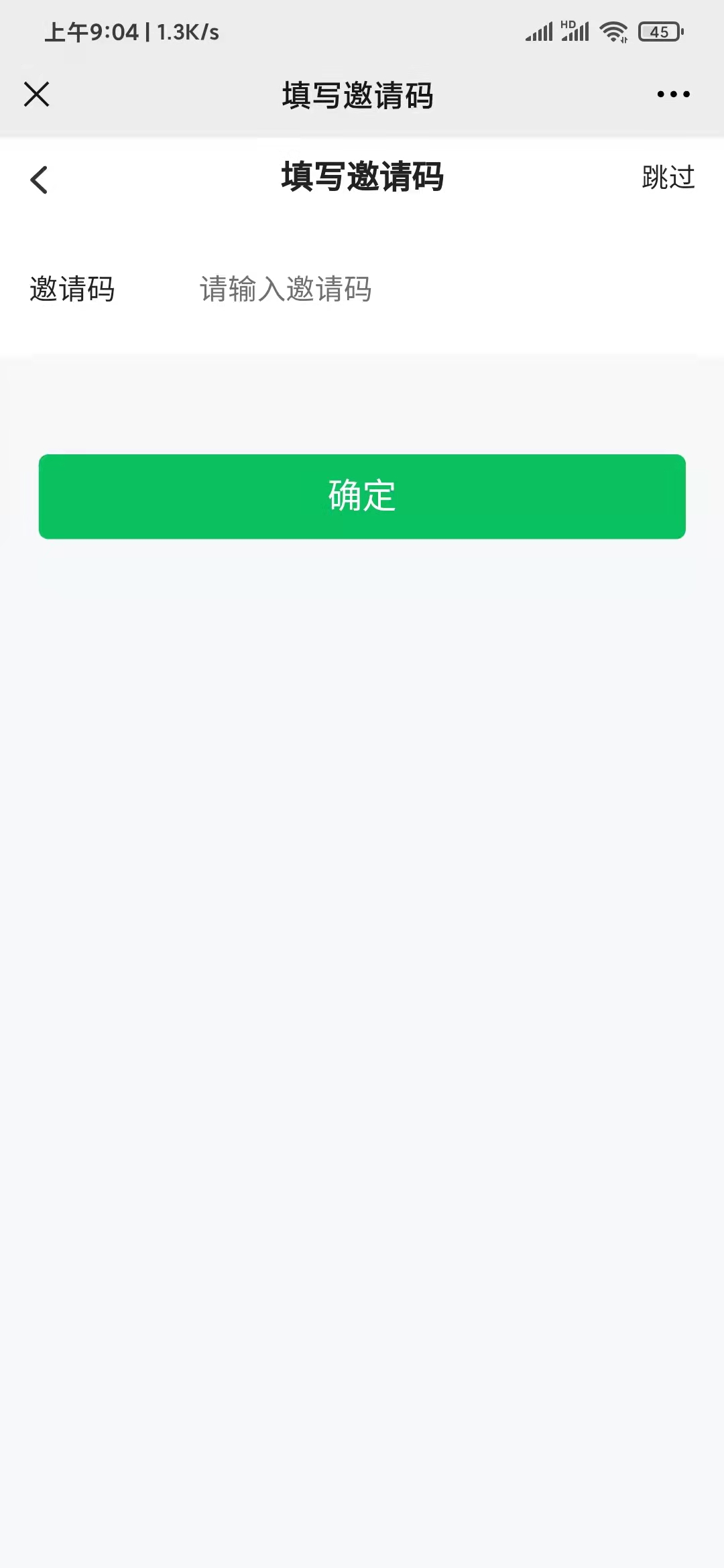The image size is (724, 1568).
Task: Click the HD indicator in status bar
Action: tap(567, 24)
